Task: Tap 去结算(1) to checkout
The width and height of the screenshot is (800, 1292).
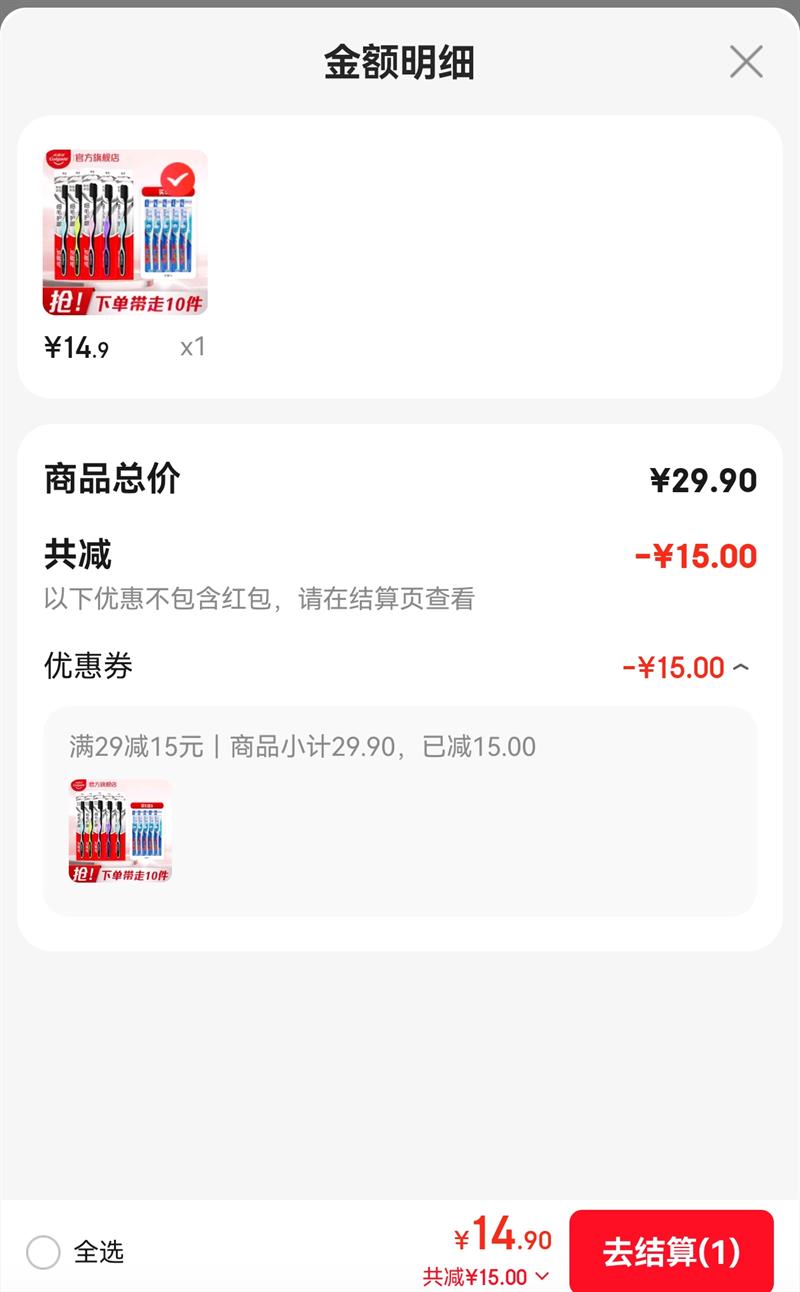Action: pos(671,1251)
